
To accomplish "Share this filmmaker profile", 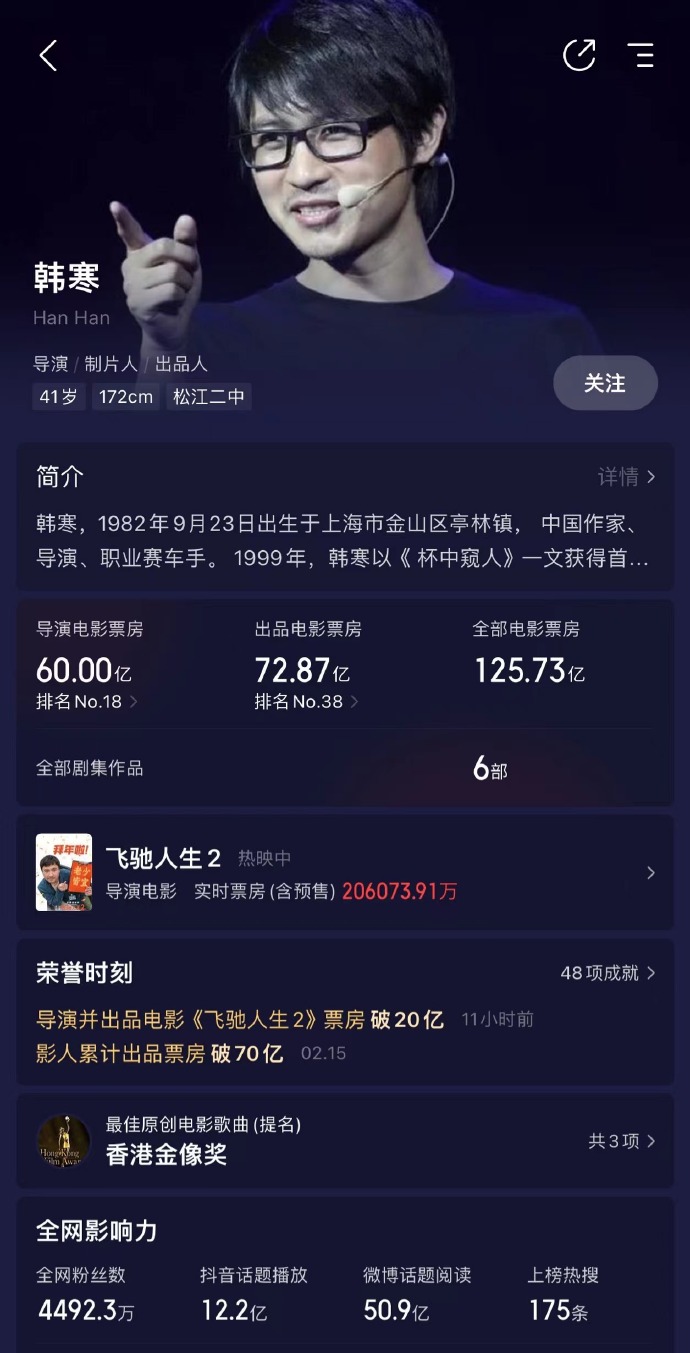I will pyautogui.click(x=579, y=55).
